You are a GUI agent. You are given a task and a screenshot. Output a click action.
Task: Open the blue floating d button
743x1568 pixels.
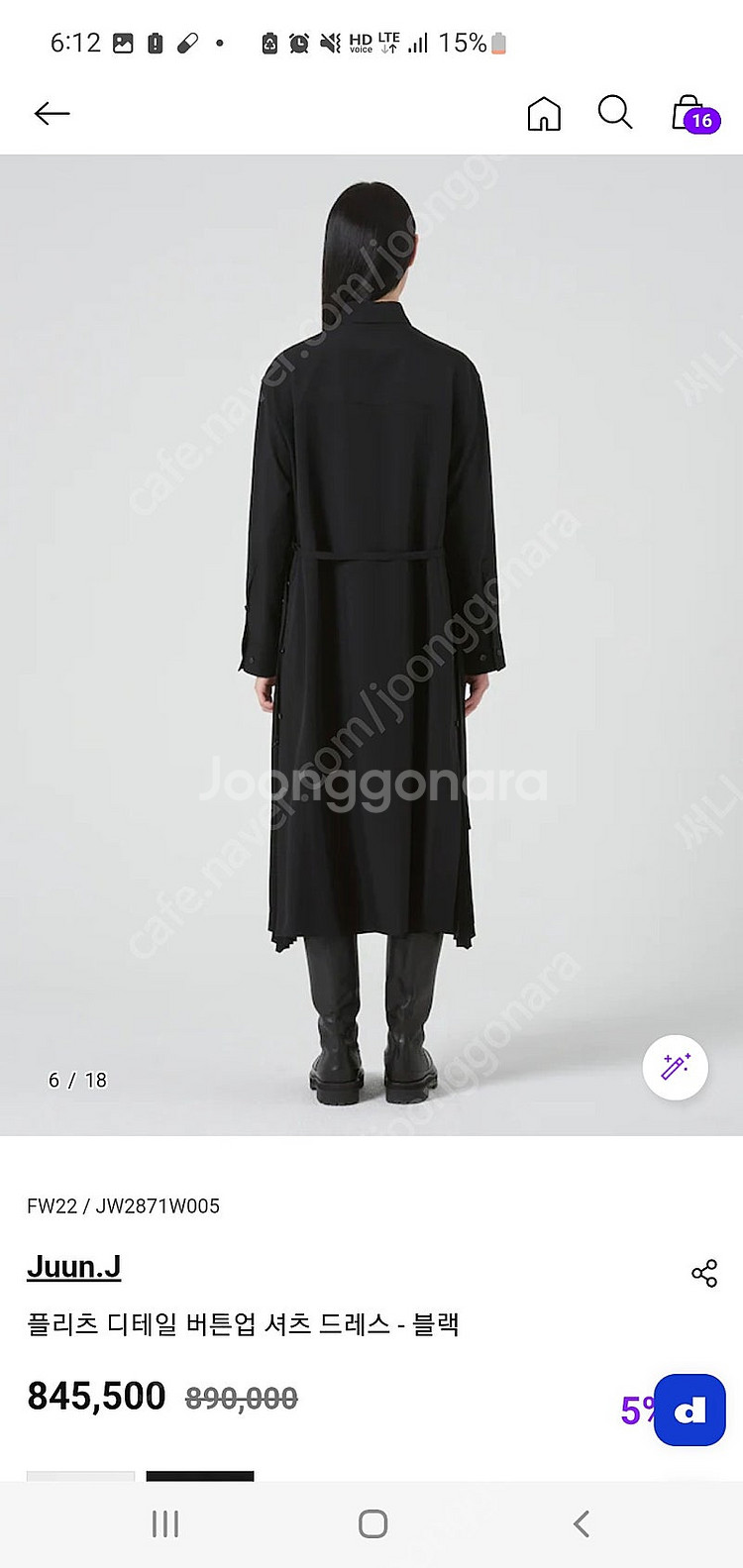click(690, 1411)
